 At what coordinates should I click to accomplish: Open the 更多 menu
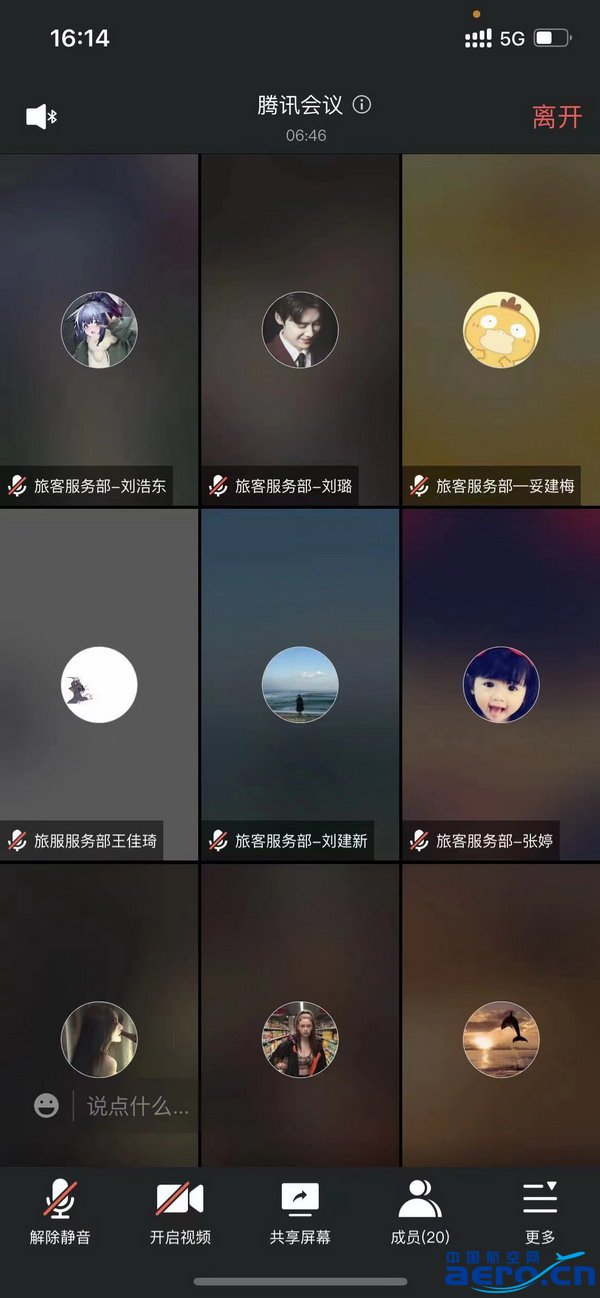coord(540,1211)
